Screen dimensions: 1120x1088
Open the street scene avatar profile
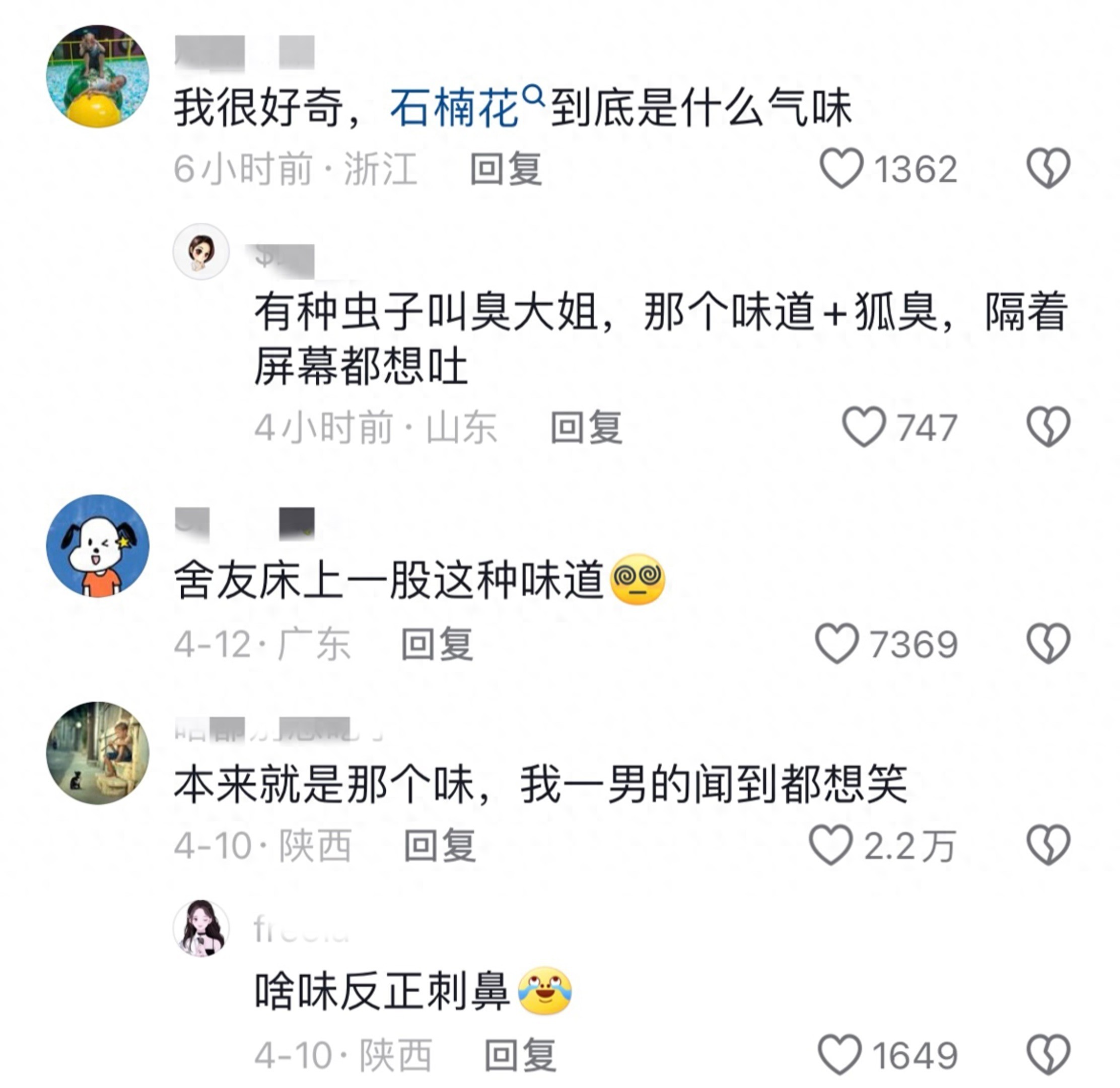point(98,753)
